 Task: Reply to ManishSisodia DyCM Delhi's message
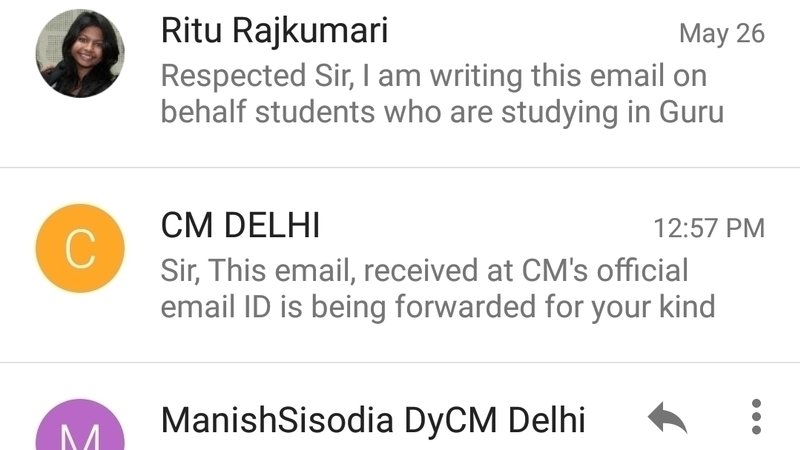(x=667, y=418)
